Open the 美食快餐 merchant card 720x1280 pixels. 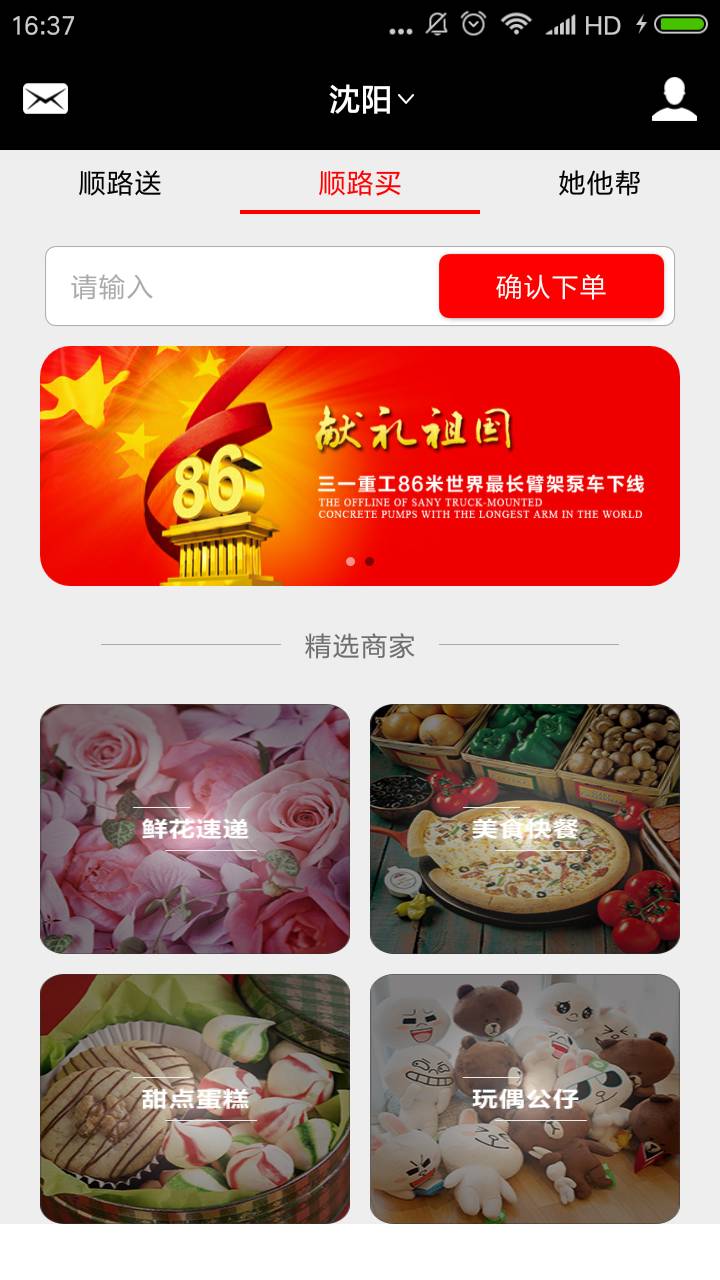click(525, 829)
